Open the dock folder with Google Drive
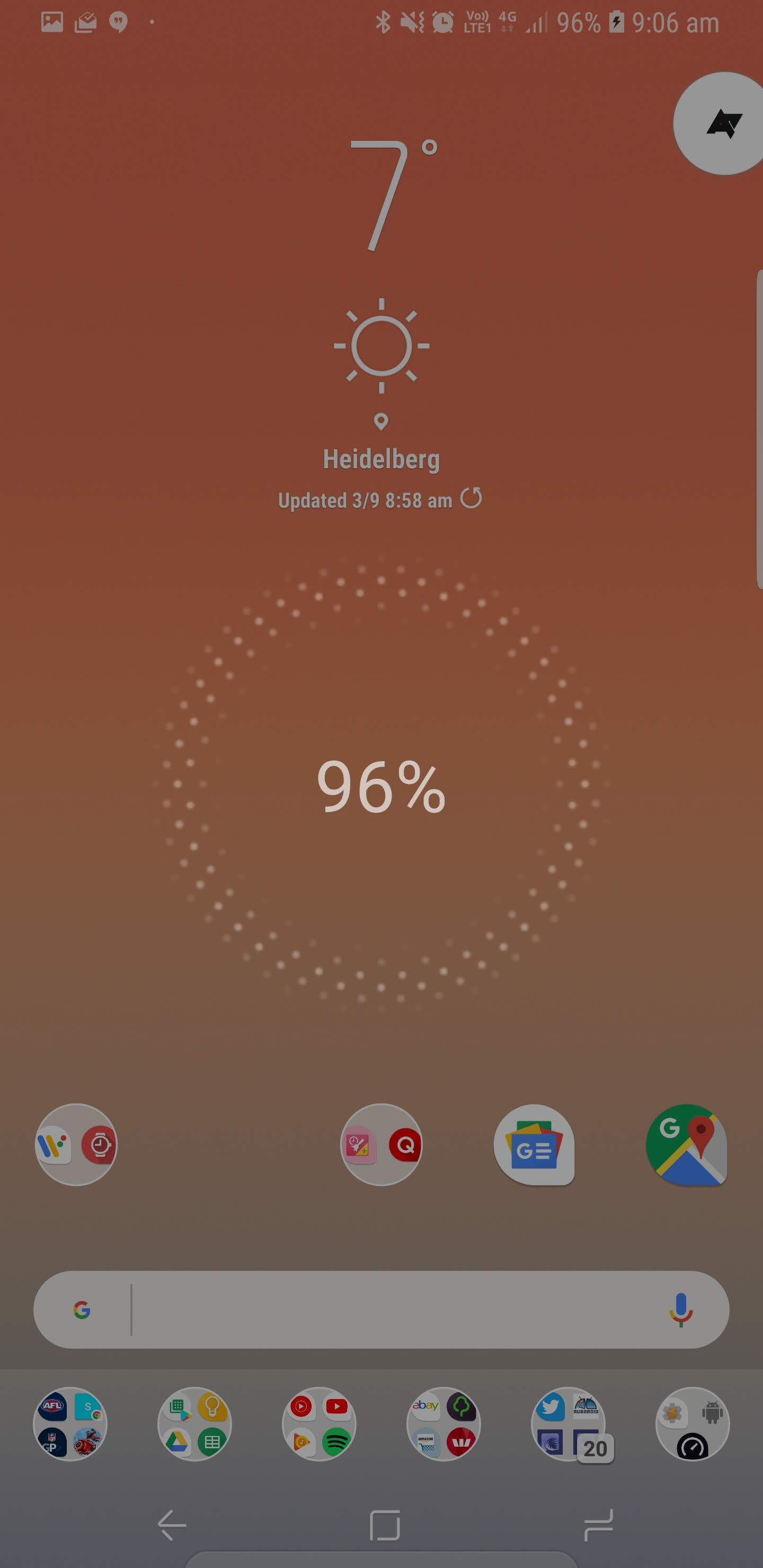 click(195, 1424)
